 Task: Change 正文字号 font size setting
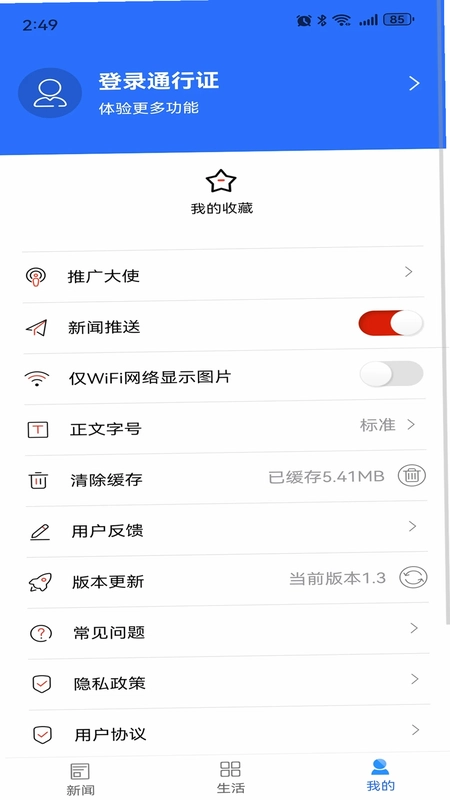point(225,427)
